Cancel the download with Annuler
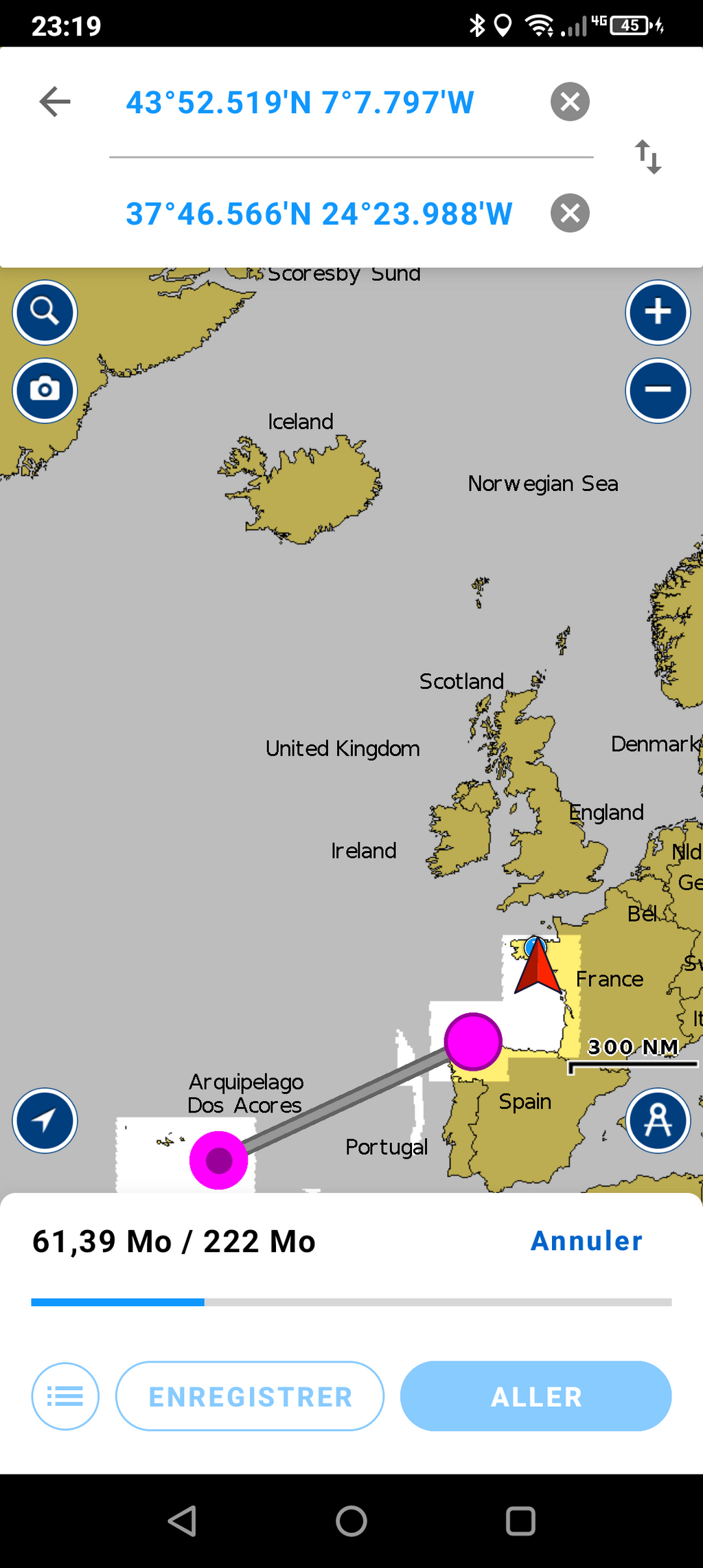703x1568 pixels. coord(587,1241)
